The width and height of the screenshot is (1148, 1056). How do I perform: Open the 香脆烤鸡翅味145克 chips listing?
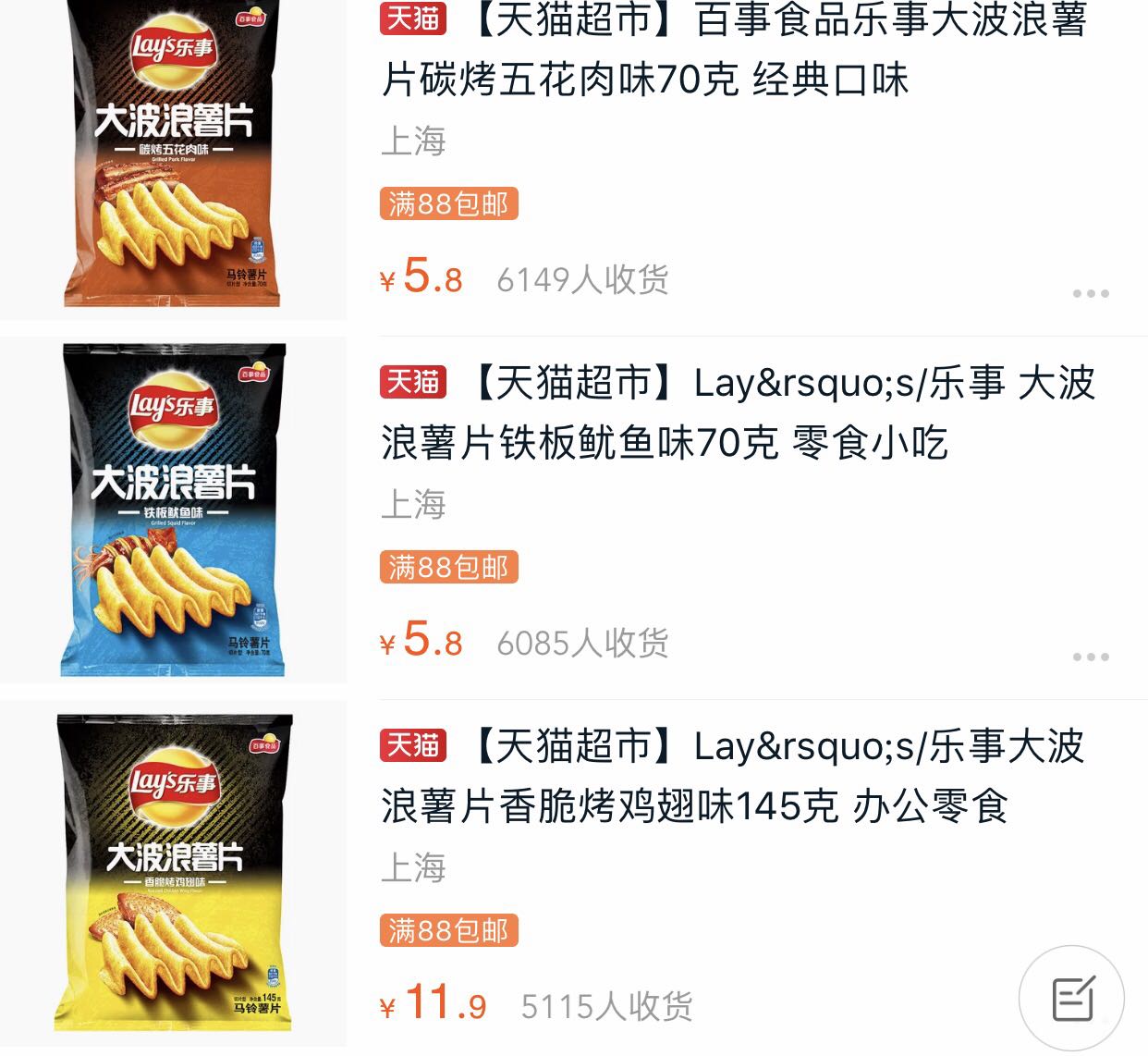[x=732, y=776]
